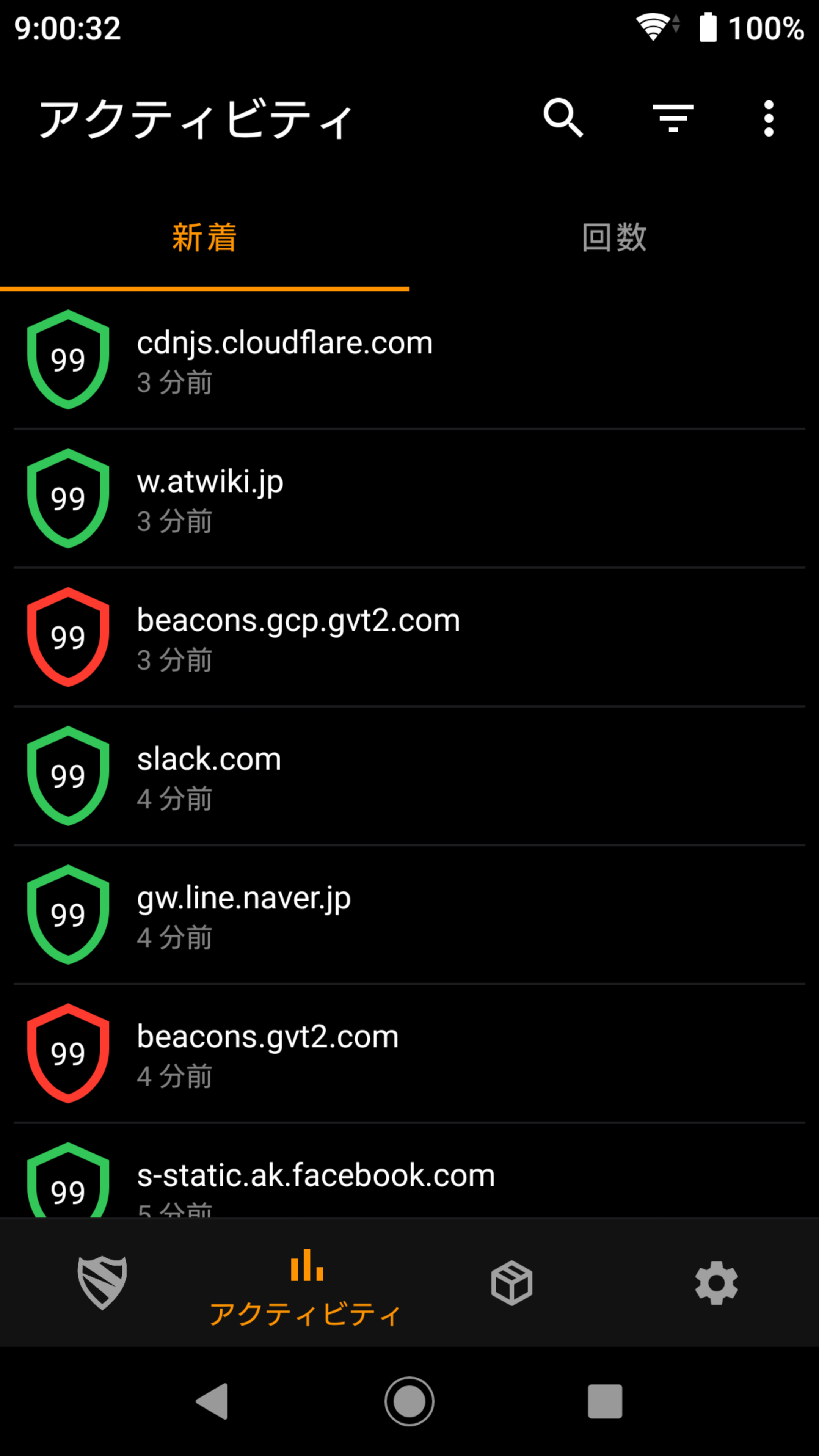Open the three-dot overflow menu
This screenshot has height=1456, width=819.
(x=768, y=118)
